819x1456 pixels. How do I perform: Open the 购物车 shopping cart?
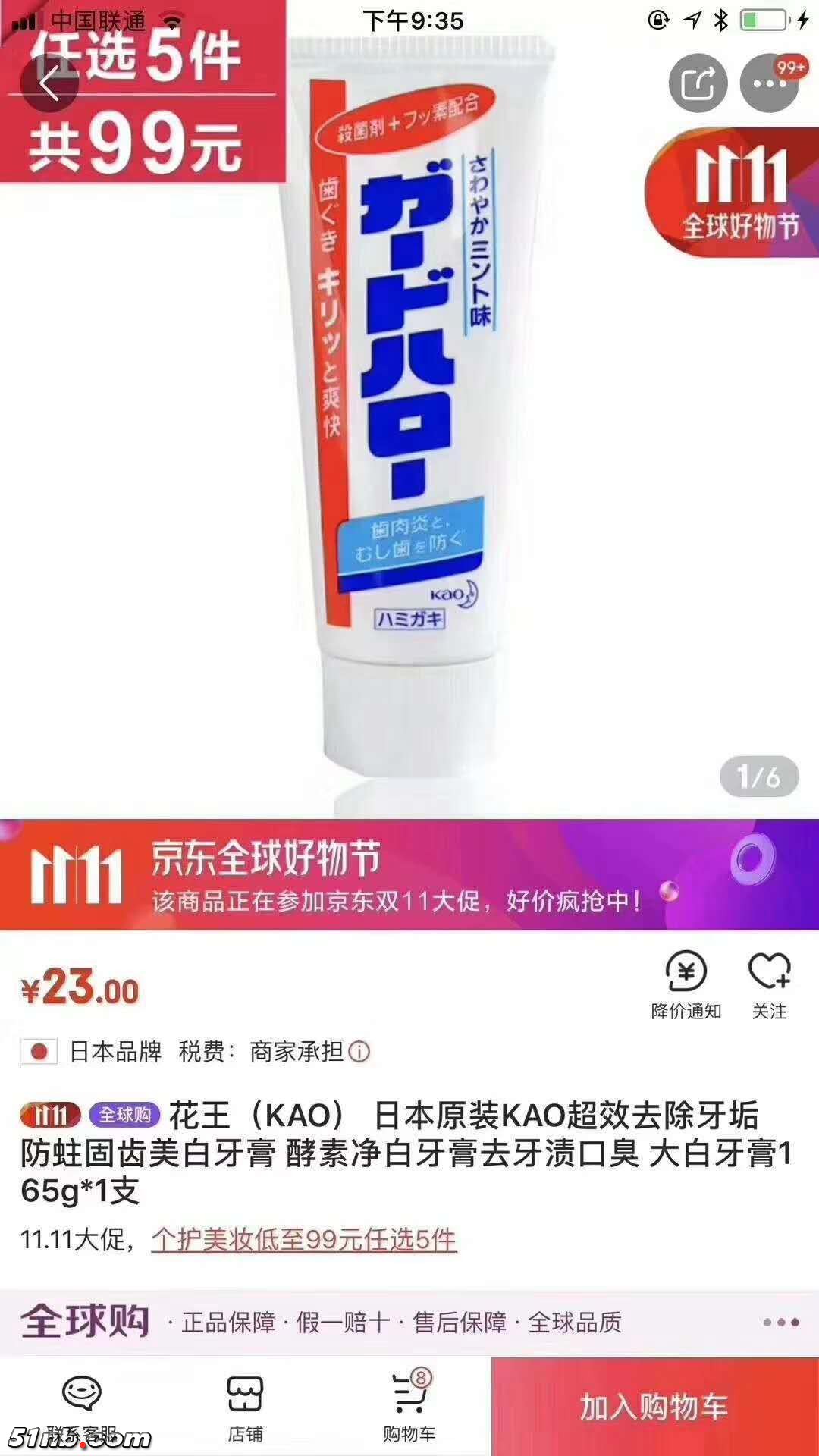tap(409, 1407)
